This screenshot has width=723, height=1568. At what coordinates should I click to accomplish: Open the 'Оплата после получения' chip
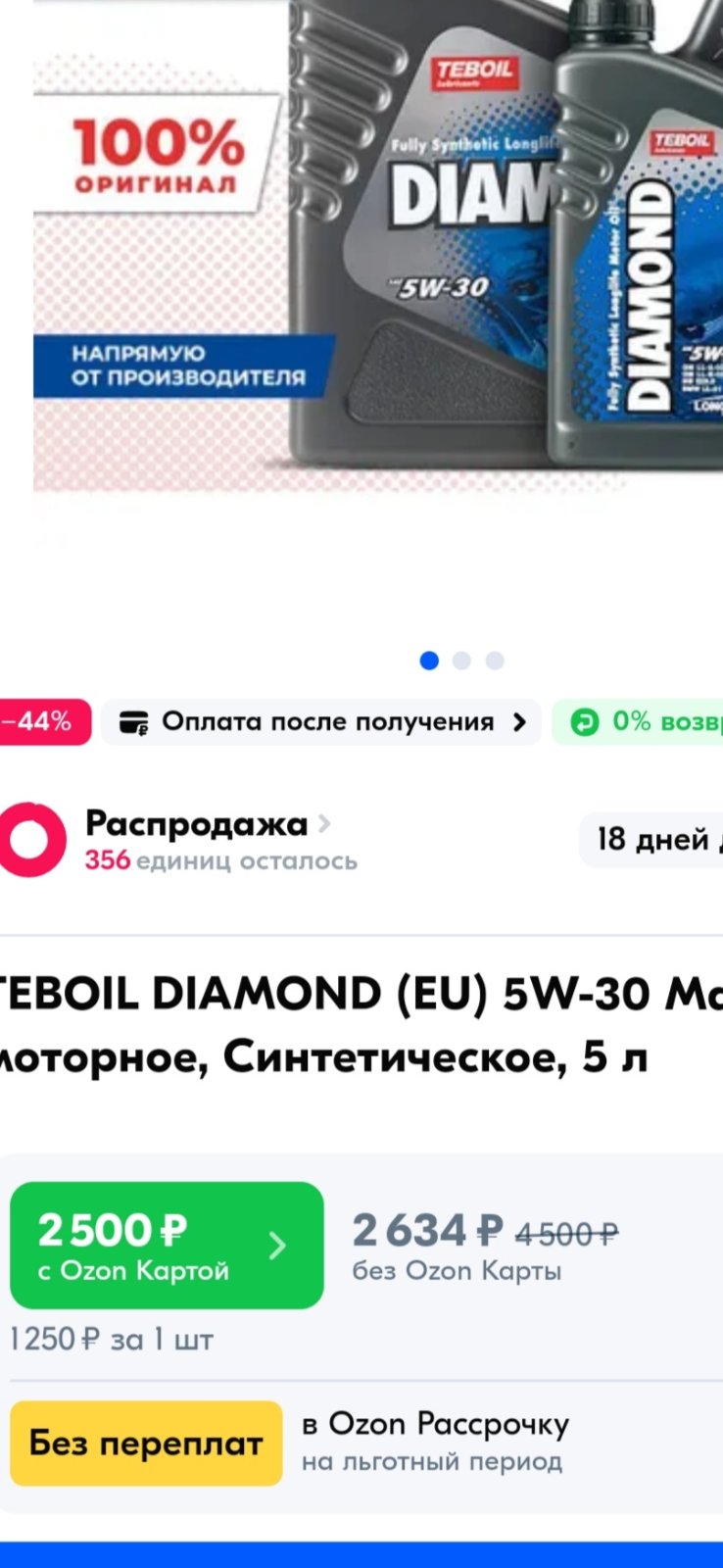tap(321, 722)
